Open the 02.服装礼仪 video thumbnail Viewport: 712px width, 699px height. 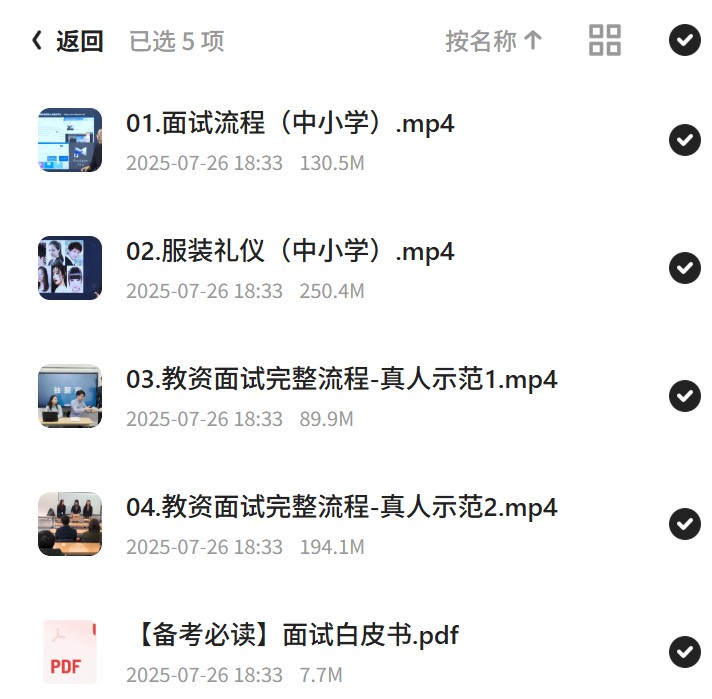click(70, 268)
